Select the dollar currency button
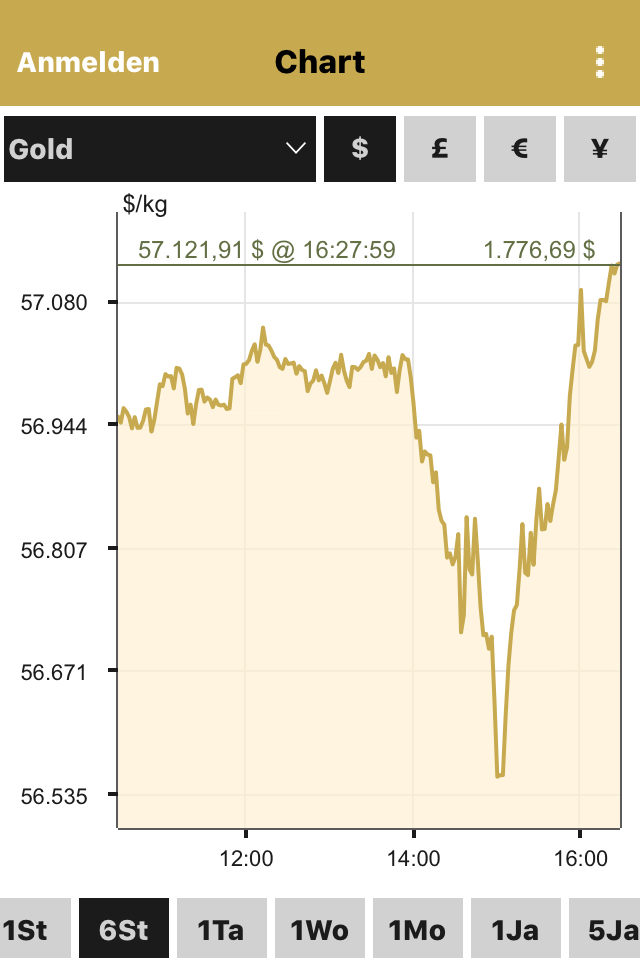Viewport: 640px width, 967px height. tap(360, 149)
